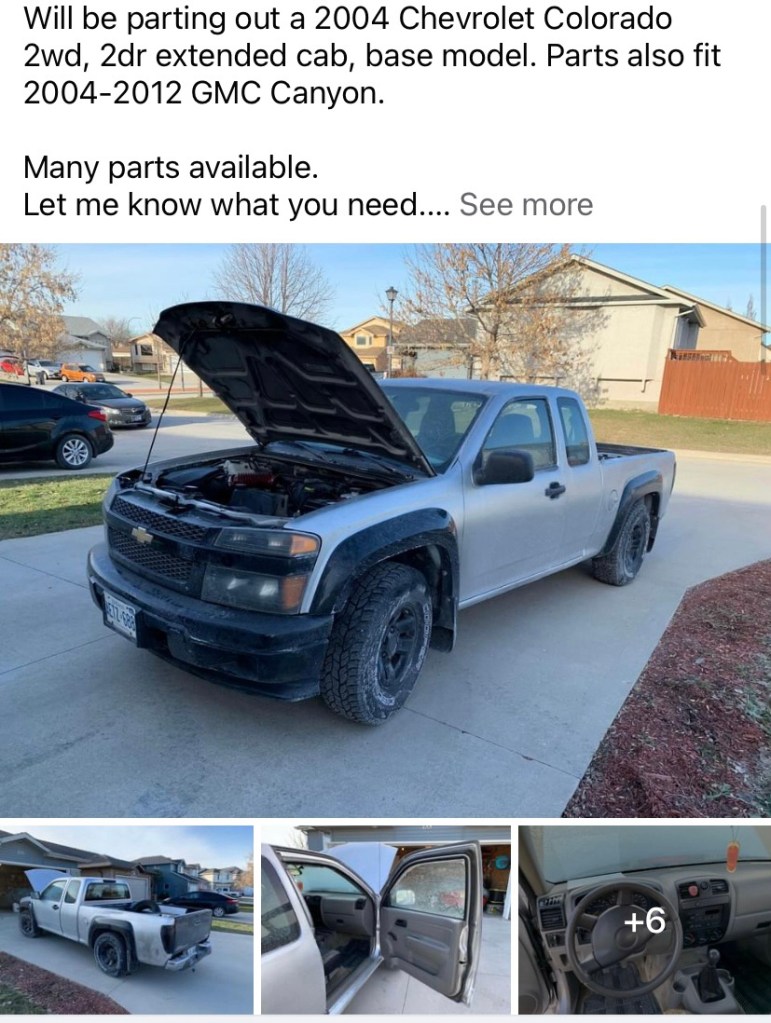Open the +6 more photos tile
The image size is (771, 1023).
pos(644,919)
